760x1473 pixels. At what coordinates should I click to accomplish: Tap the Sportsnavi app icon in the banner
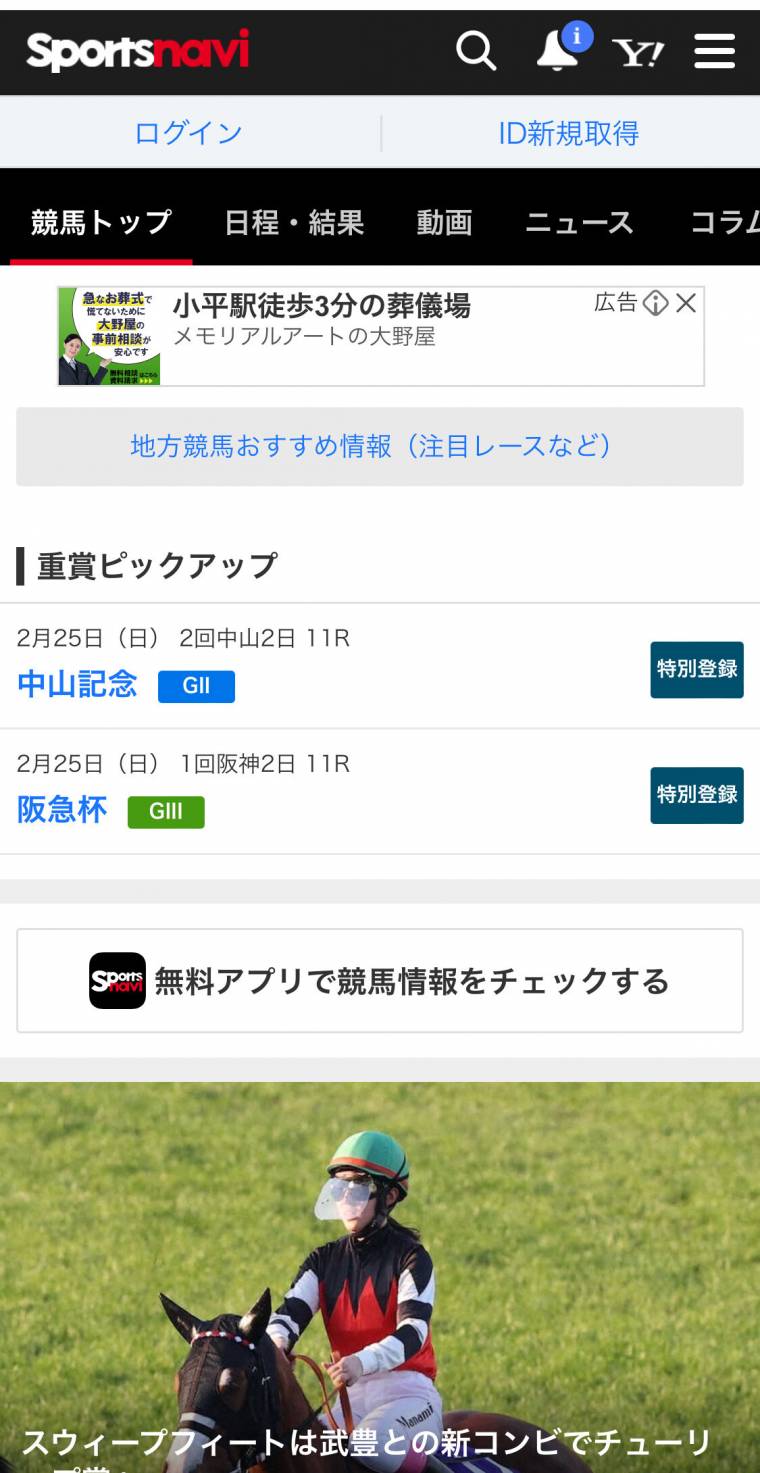(x=116, y=980)
